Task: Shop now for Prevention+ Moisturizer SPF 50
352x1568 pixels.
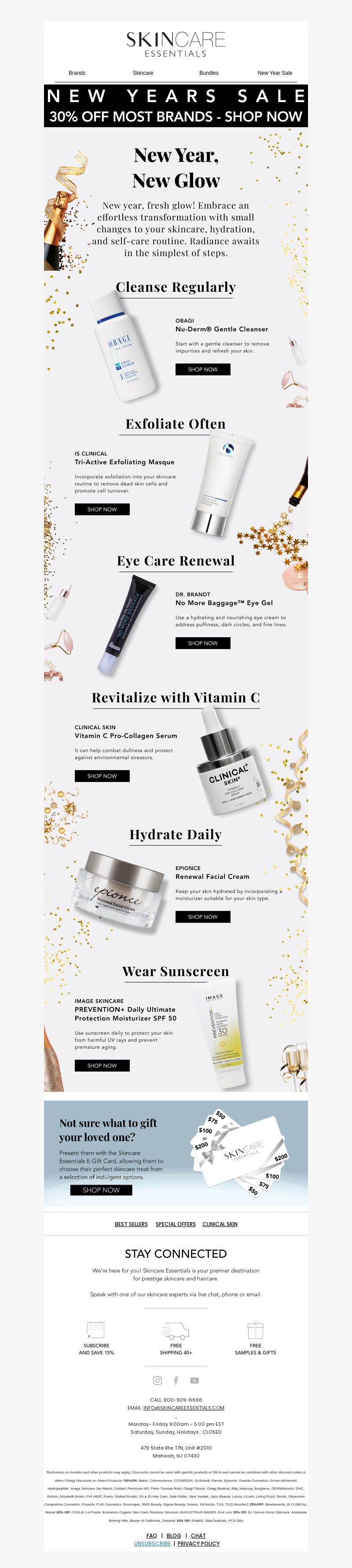Action: coord(102,1066)
